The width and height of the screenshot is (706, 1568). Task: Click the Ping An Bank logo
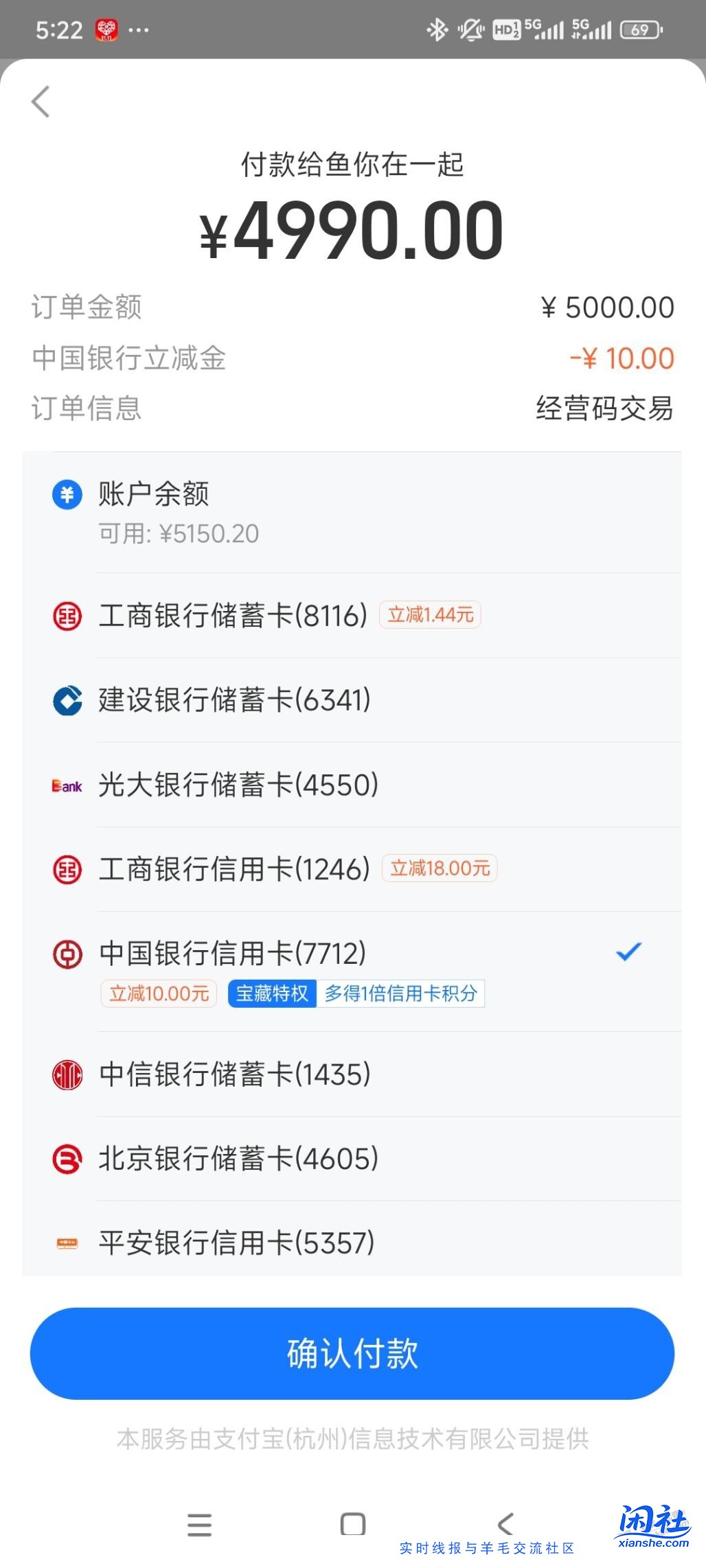[66, 1243]
